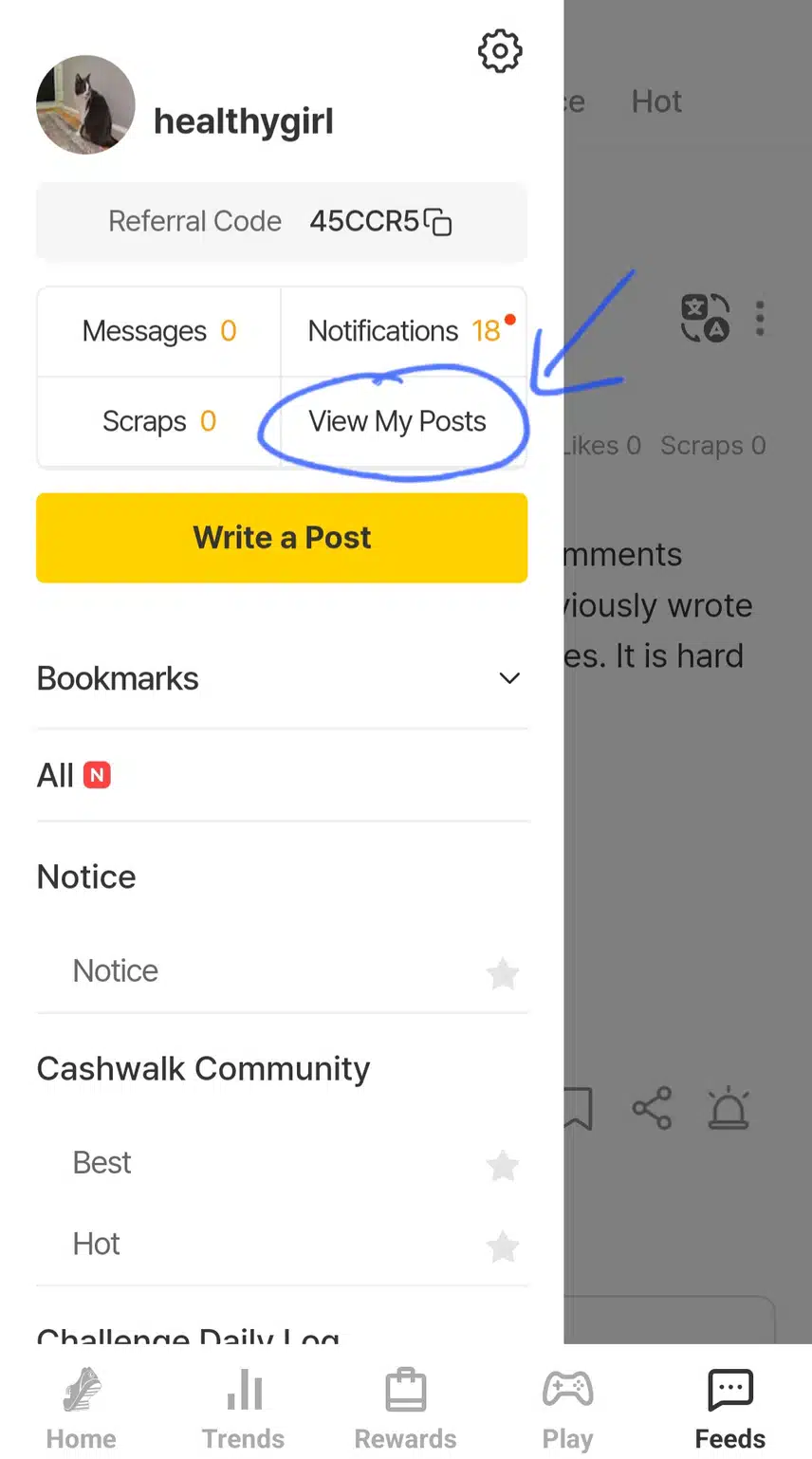
Task: Open healthygirl profile picture
Action: 85,104
